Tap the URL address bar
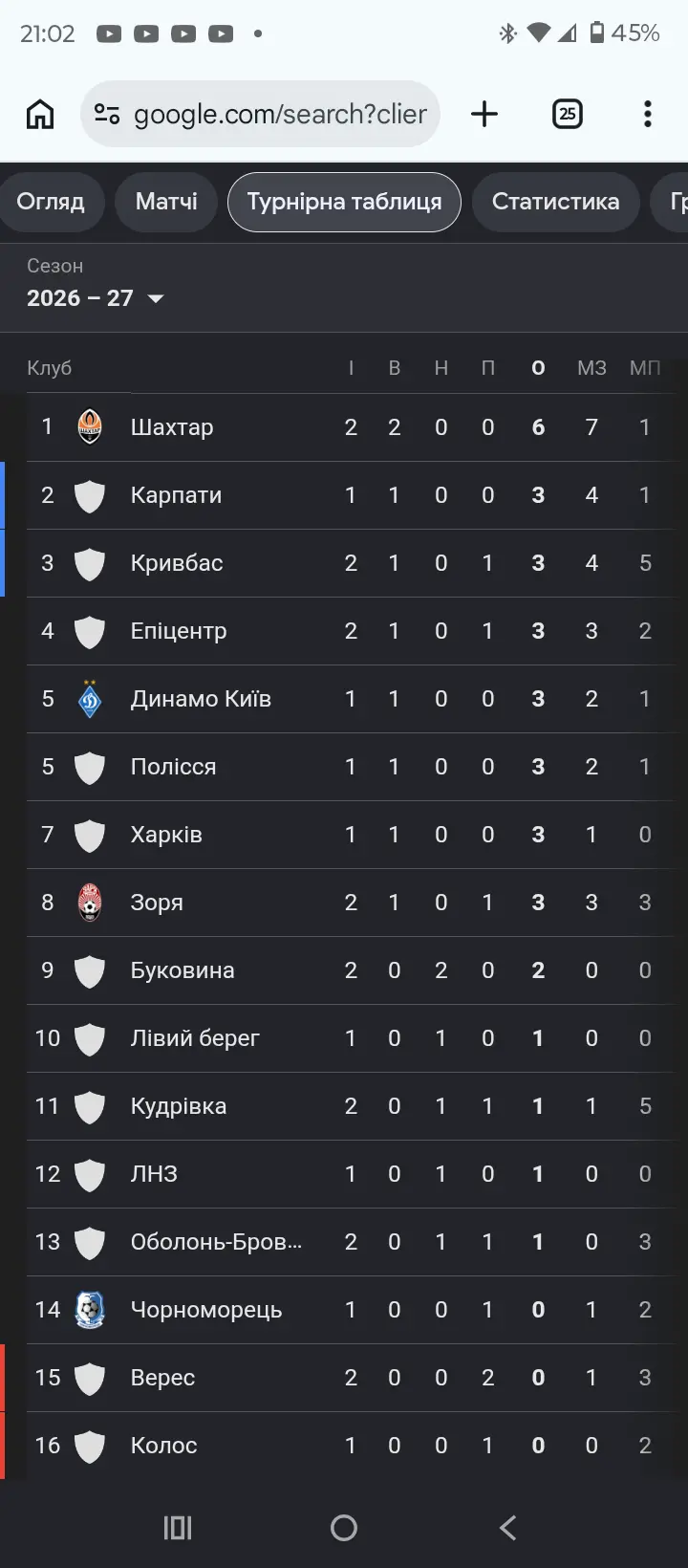Screen dimensions: 688x1568 pos(260,114)
